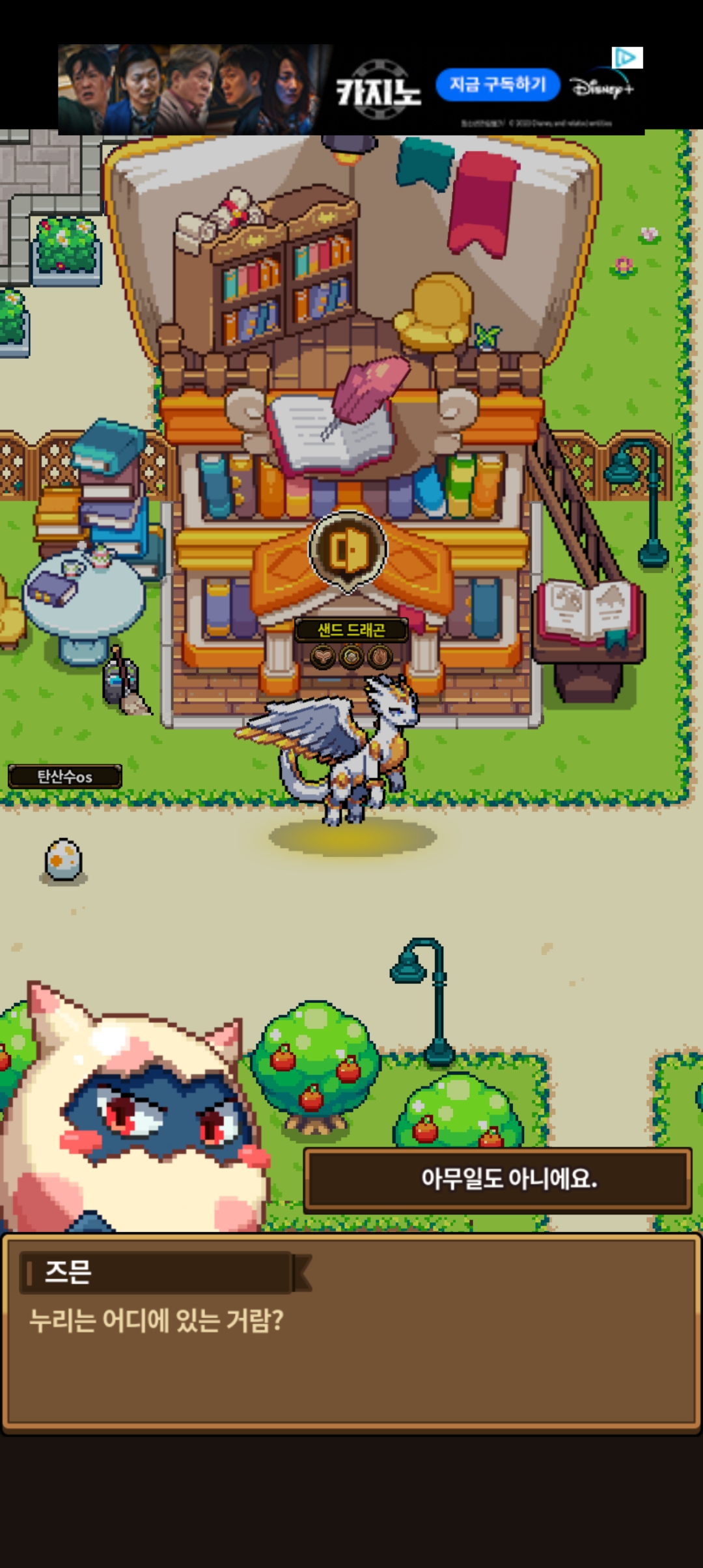Advance 즈믄's dialogue box
Viewport: 703px width, 1568px height.
click(351, 1332)
